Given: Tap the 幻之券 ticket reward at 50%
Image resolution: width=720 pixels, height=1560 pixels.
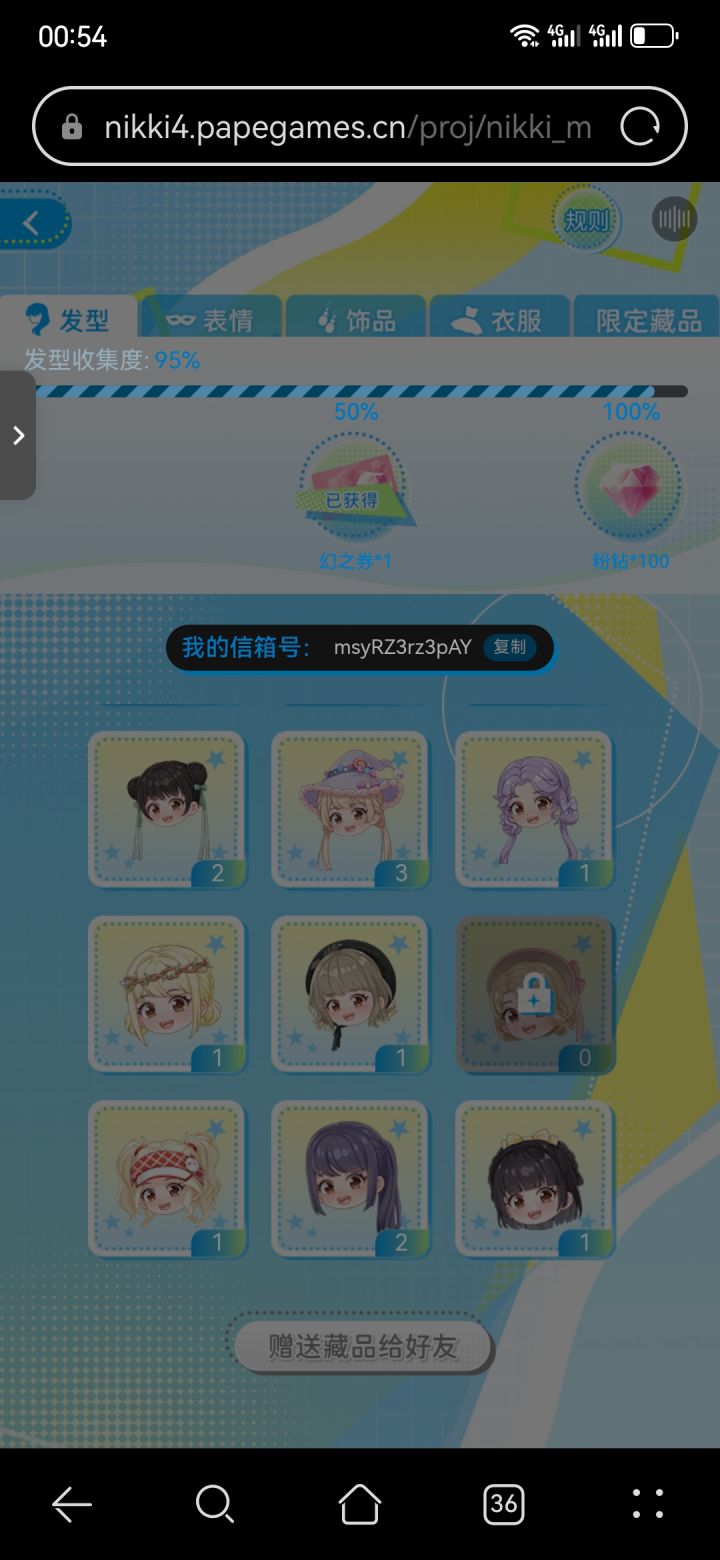Looking at the screenshot, I should 355,488.
